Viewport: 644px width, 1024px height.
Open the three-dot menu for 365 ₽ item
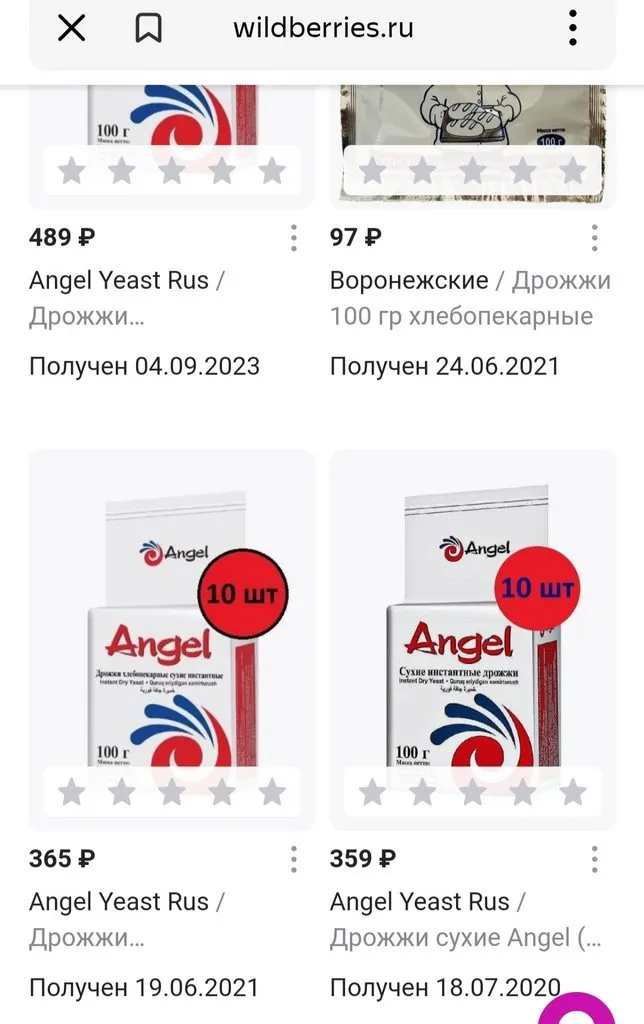coord(293,859)
